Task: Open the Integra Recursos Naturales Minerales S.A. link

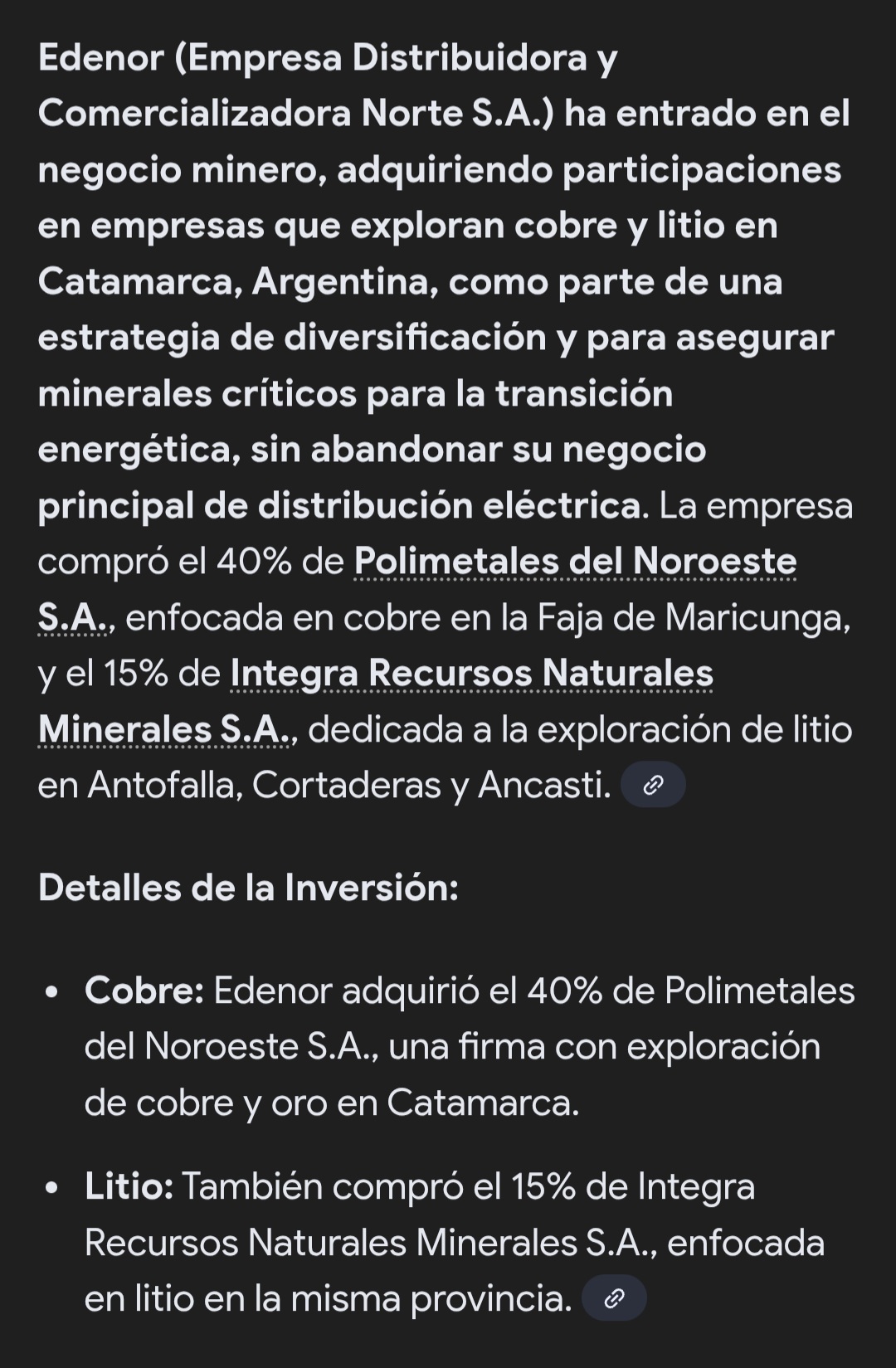Action: [471, 674]
